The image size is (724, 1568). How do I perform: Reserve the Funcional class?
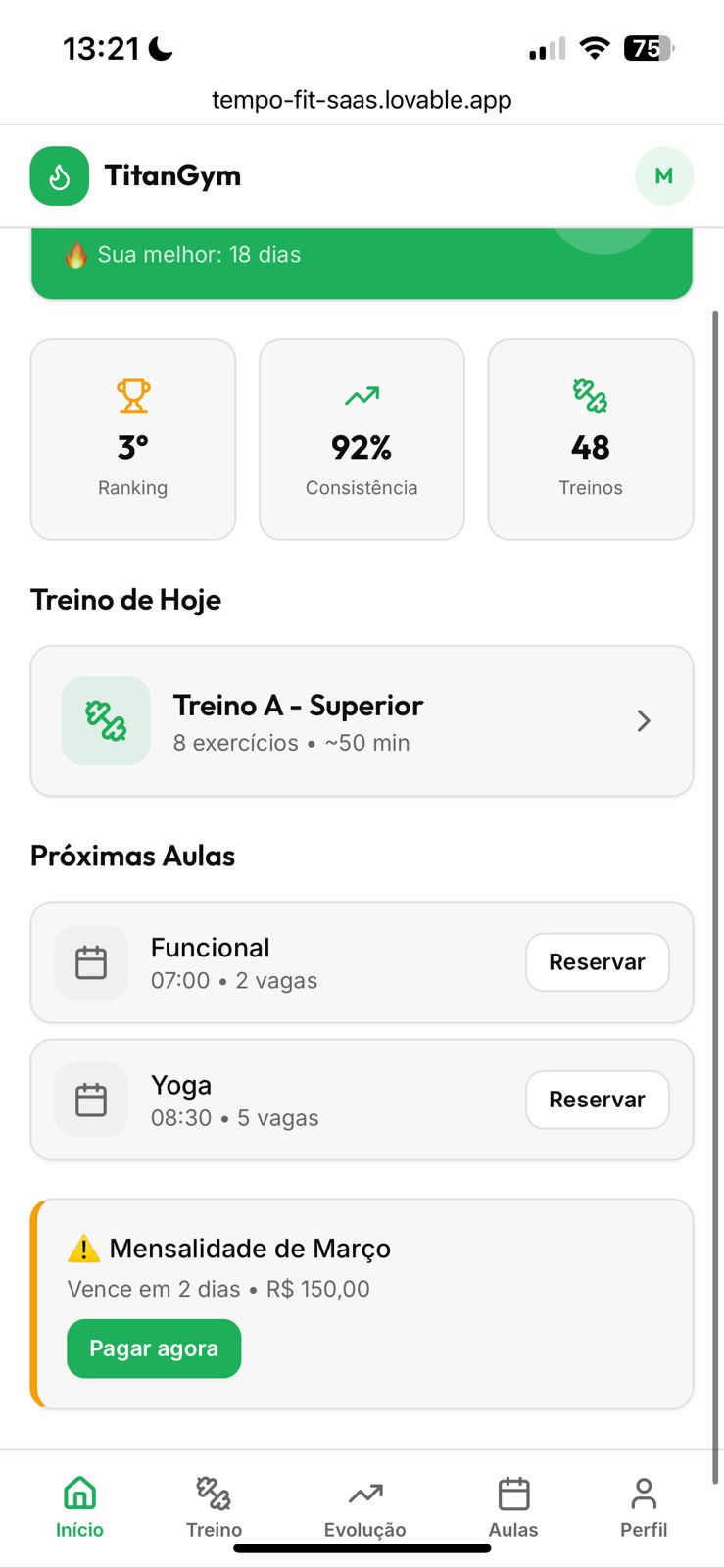pyautogui.click(x=597, y=962)
